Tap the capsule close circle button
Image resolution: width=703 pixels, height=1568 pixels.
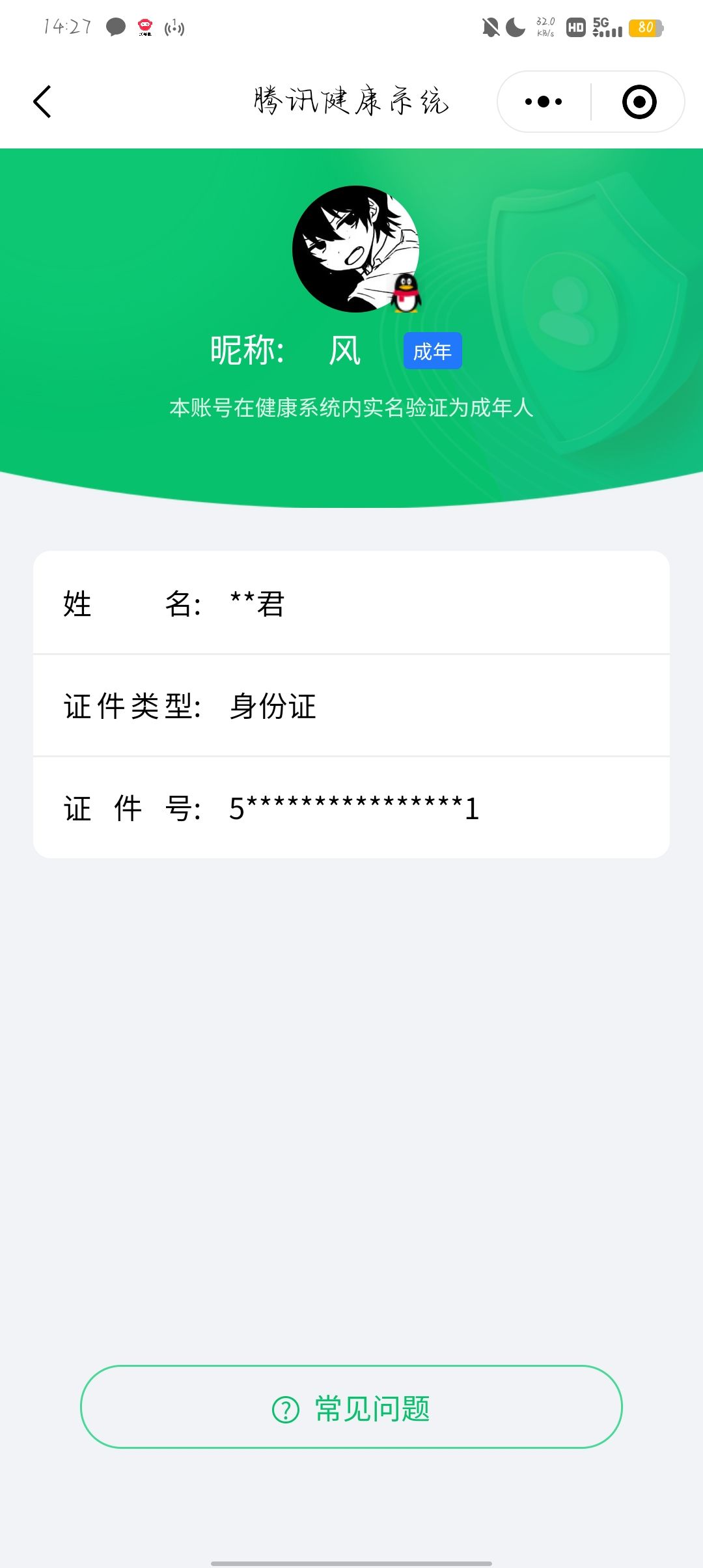click(640, 102)
